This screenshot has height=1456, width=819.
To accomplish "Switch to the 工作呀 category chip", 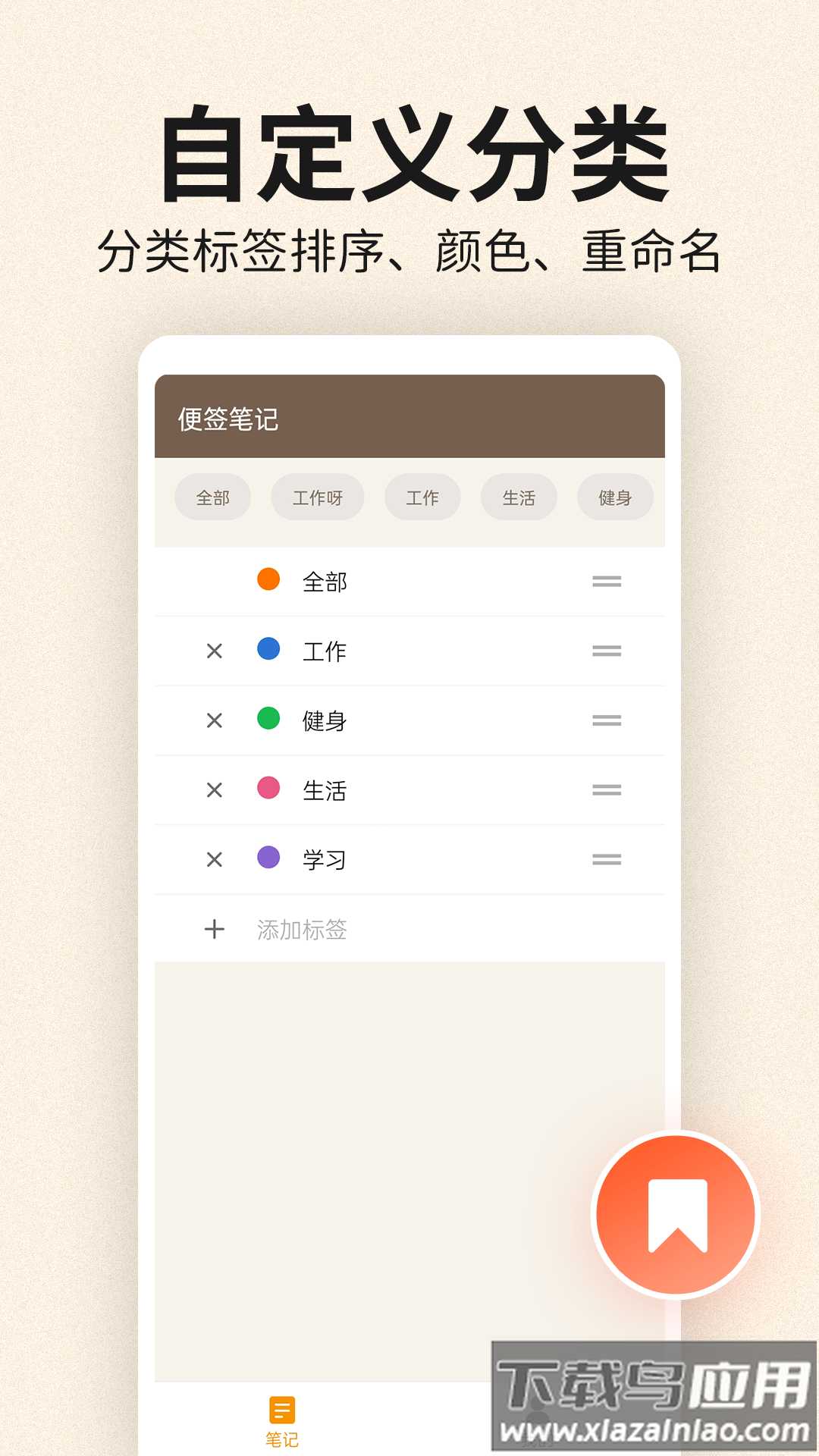I will pyautogui.click(x=317, y=497).
